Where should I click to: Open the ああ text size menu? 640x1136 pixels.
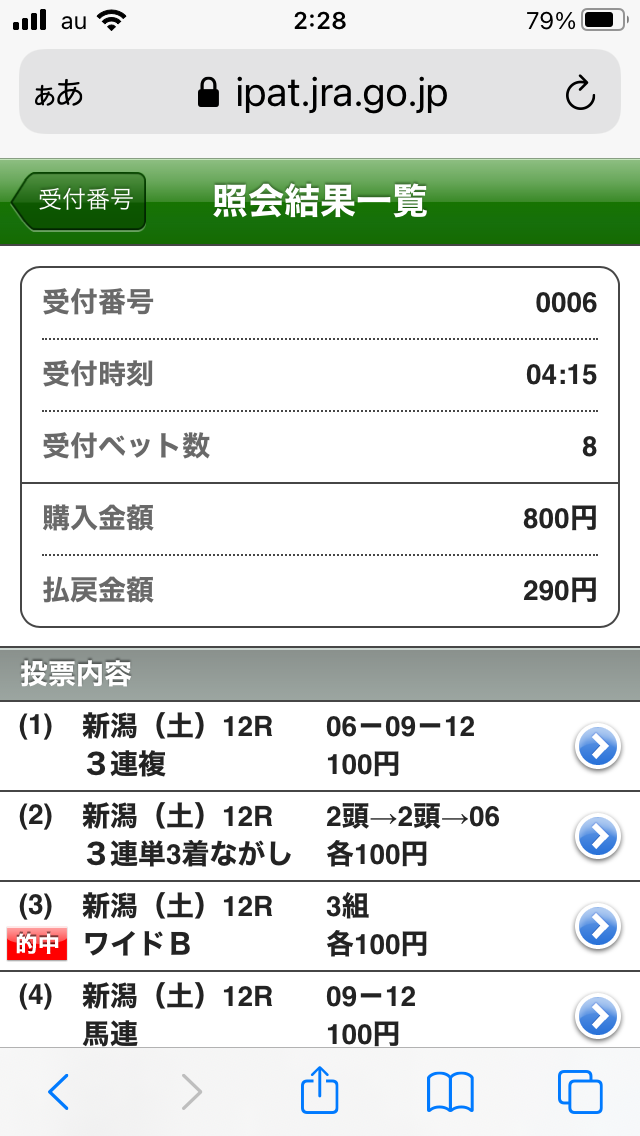coord(58,94)
